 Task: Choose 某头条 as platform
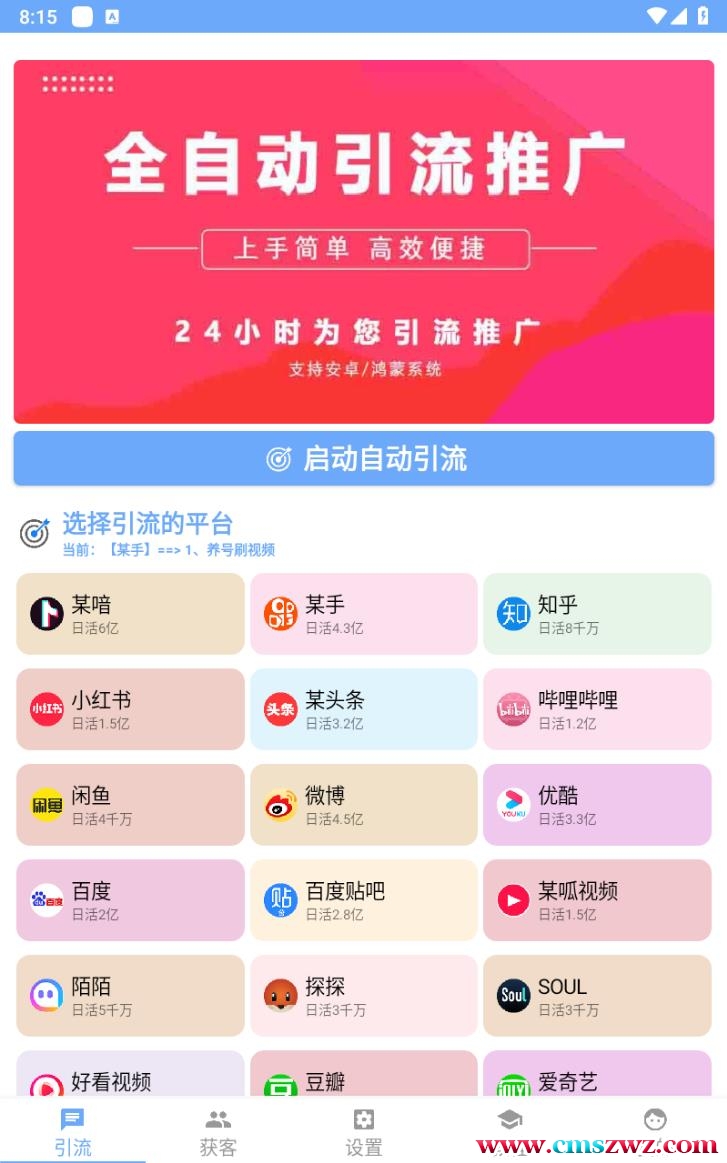point(363,709)
